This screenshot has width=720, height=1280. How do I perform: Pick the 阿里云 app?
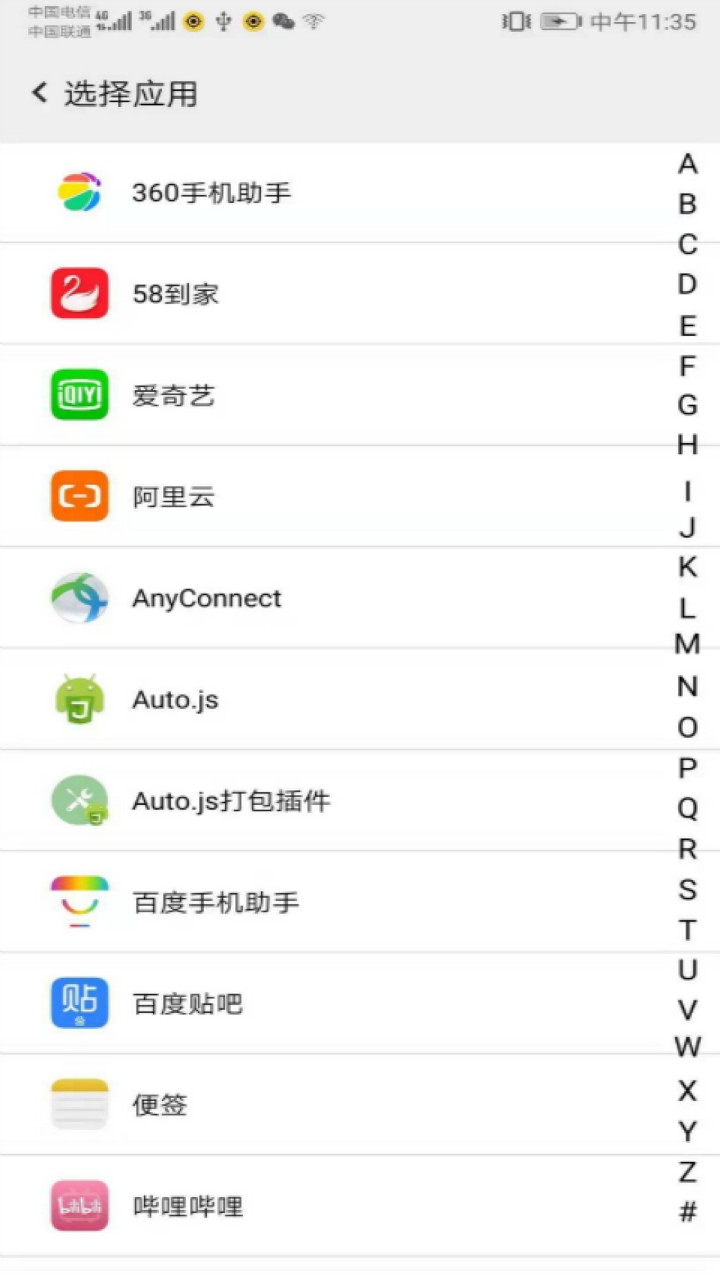point(174,497)
